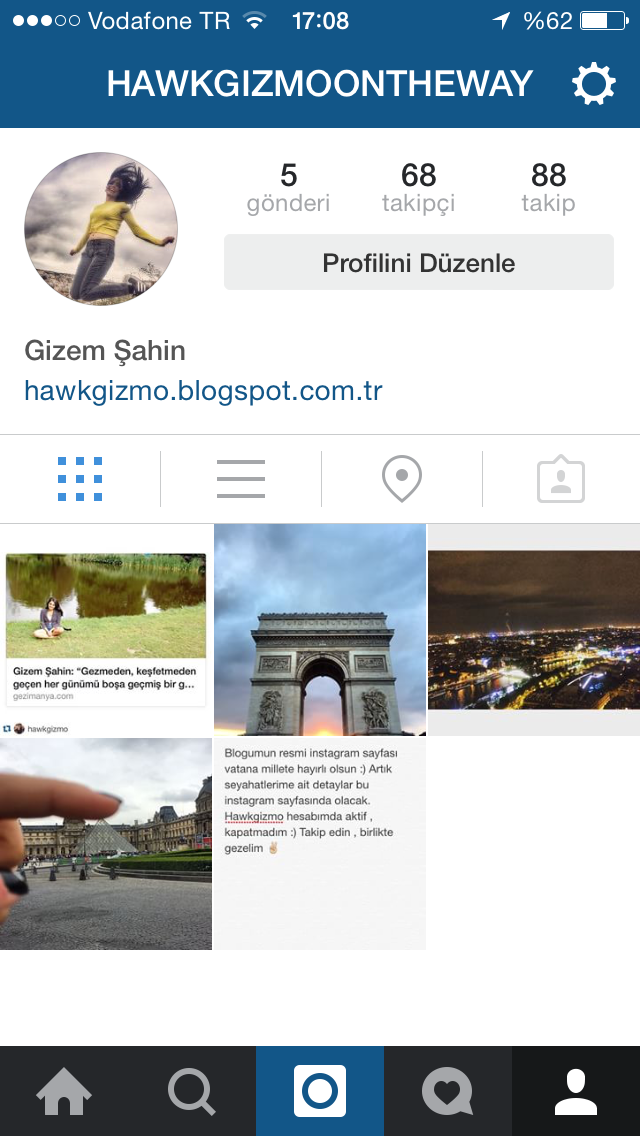Screen dimensions: 640x1136
Task: View the 88 takip following list
Action: pos(548,188)
